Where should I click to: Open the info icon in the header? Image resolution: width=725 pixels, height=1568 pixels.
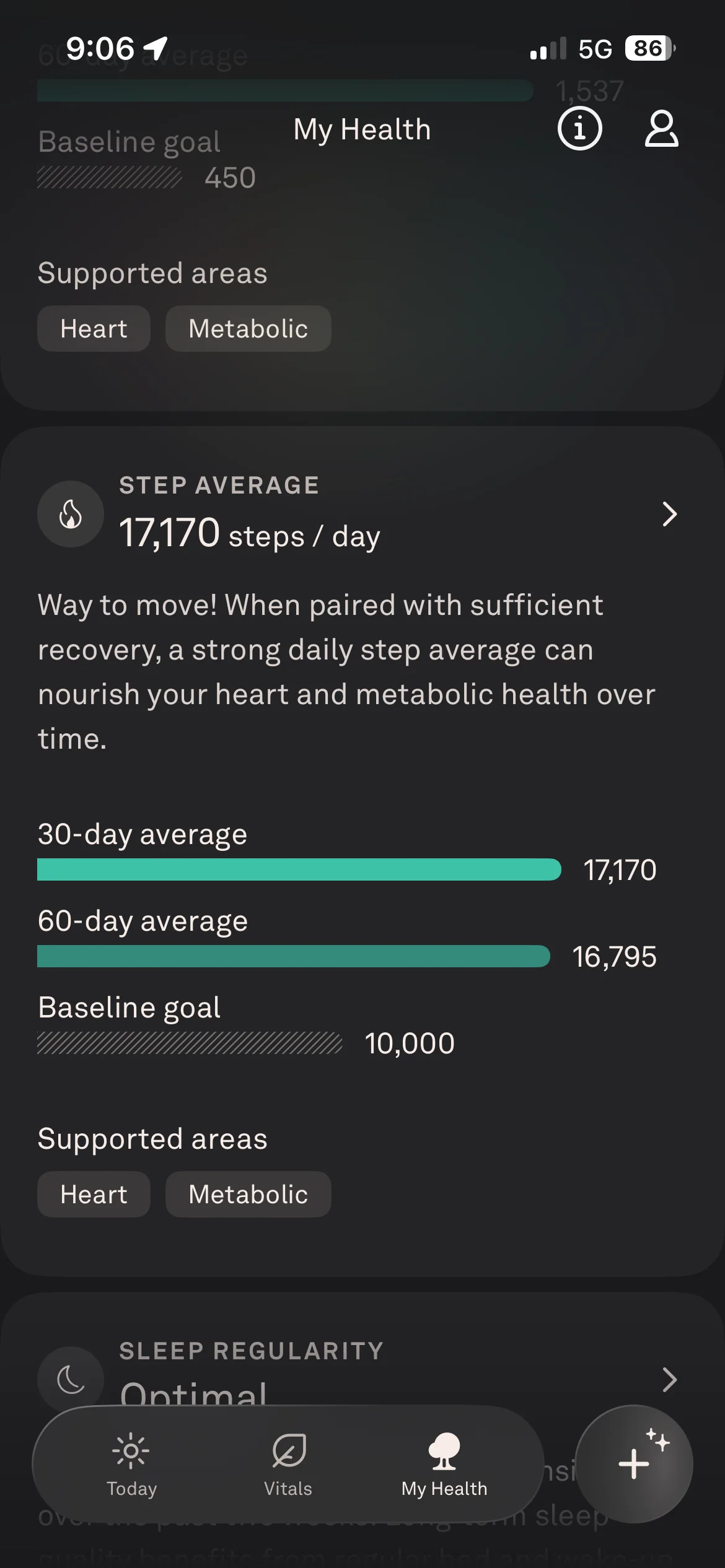[x=579, y=129]
